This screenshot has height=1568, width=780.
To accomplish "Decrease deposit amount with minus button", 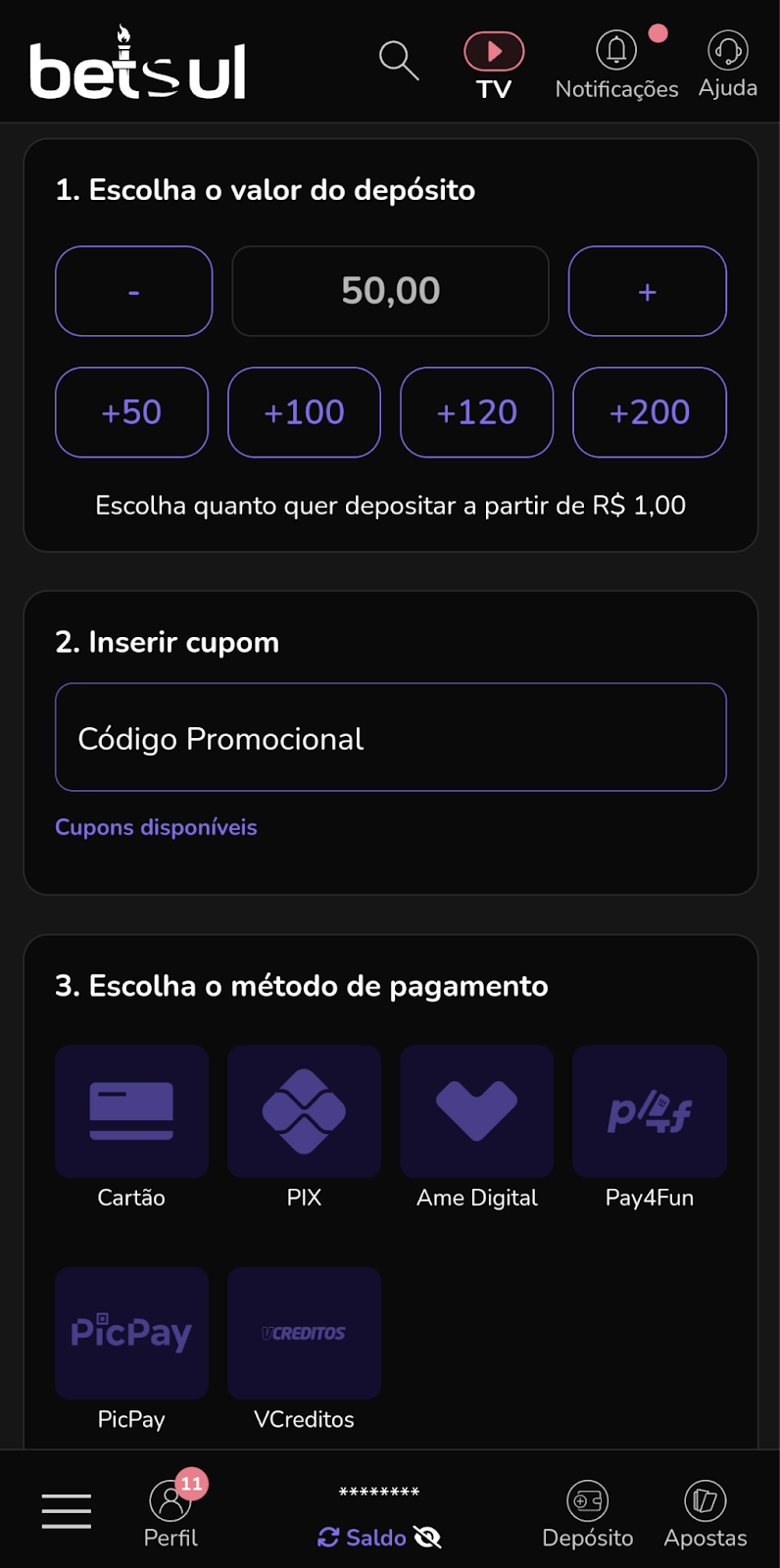I will click(134, 291).
